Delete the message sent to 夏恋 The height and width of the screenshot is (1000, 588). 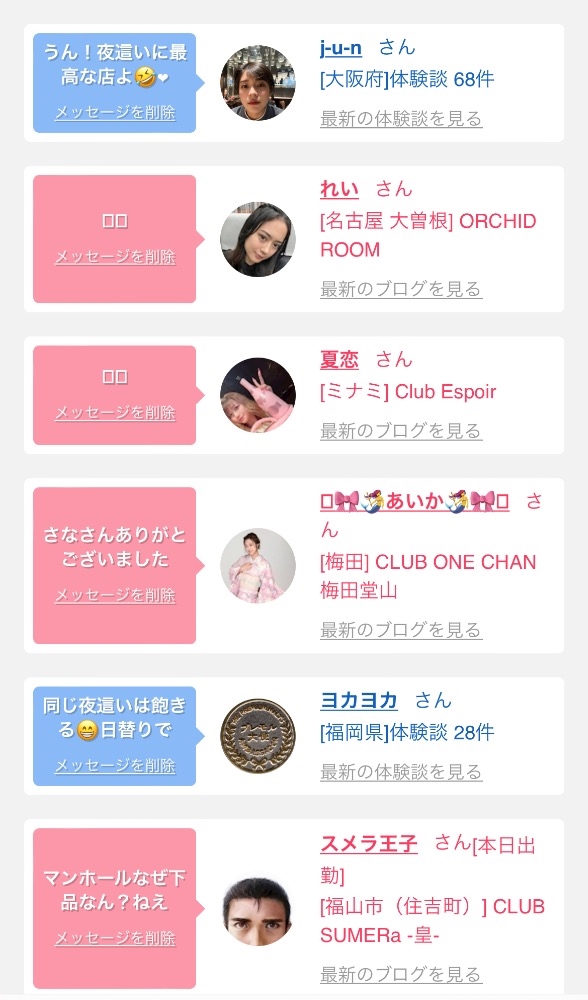tap(115, 413)
